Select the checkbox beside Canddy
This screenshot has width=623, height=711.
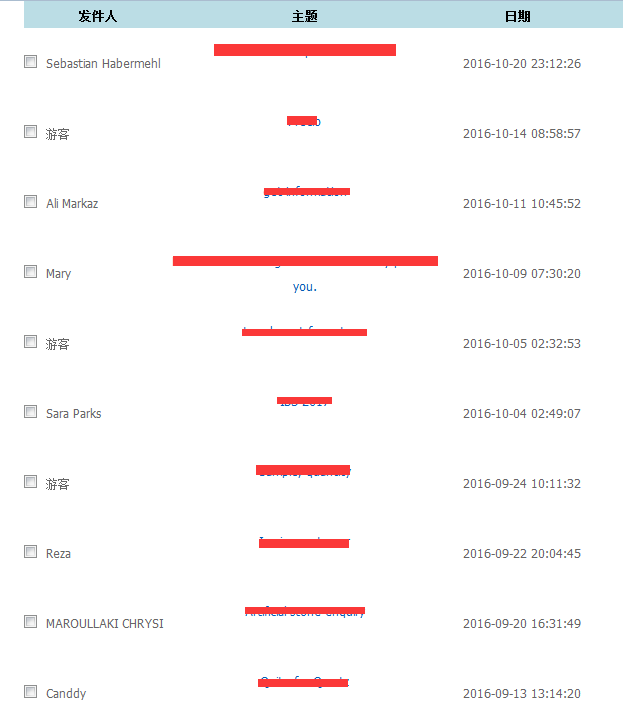pos(31,692)
